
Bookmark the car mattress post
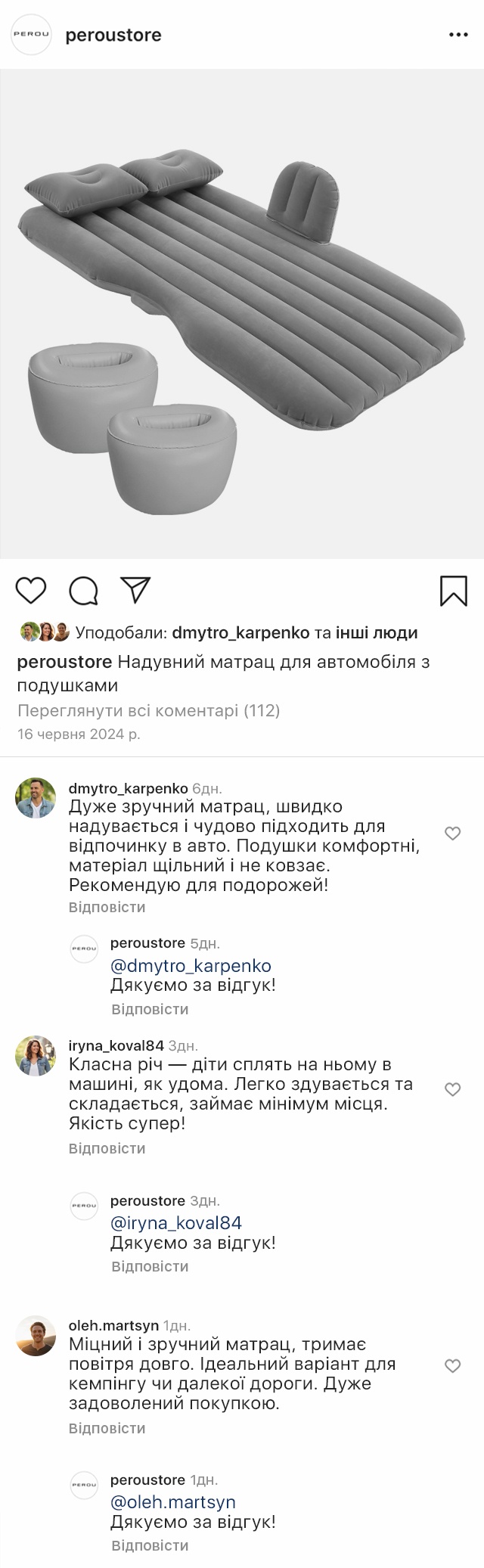453,591
